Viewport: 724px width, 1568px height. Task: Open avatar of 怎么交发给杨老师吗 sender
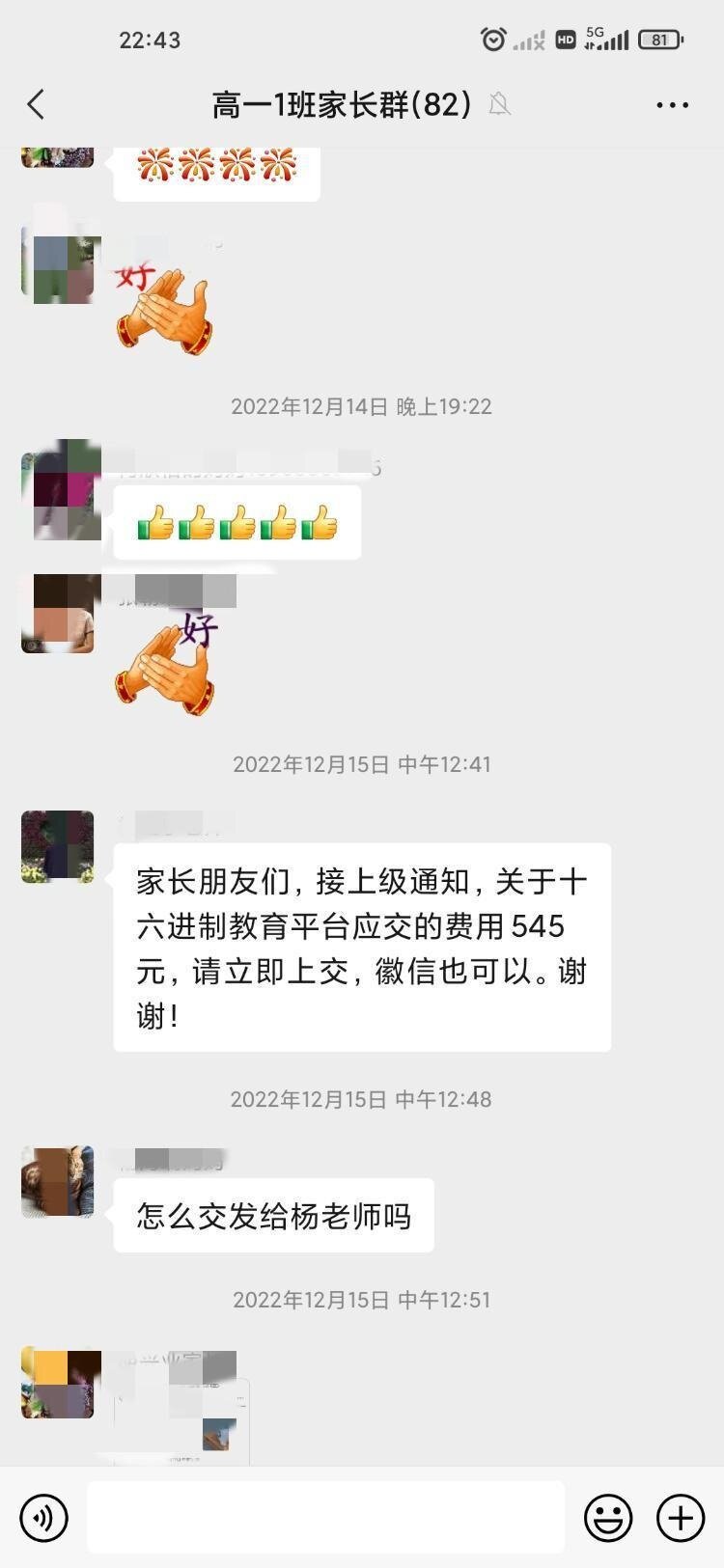pyautogui.click(x=58, y=1181)
